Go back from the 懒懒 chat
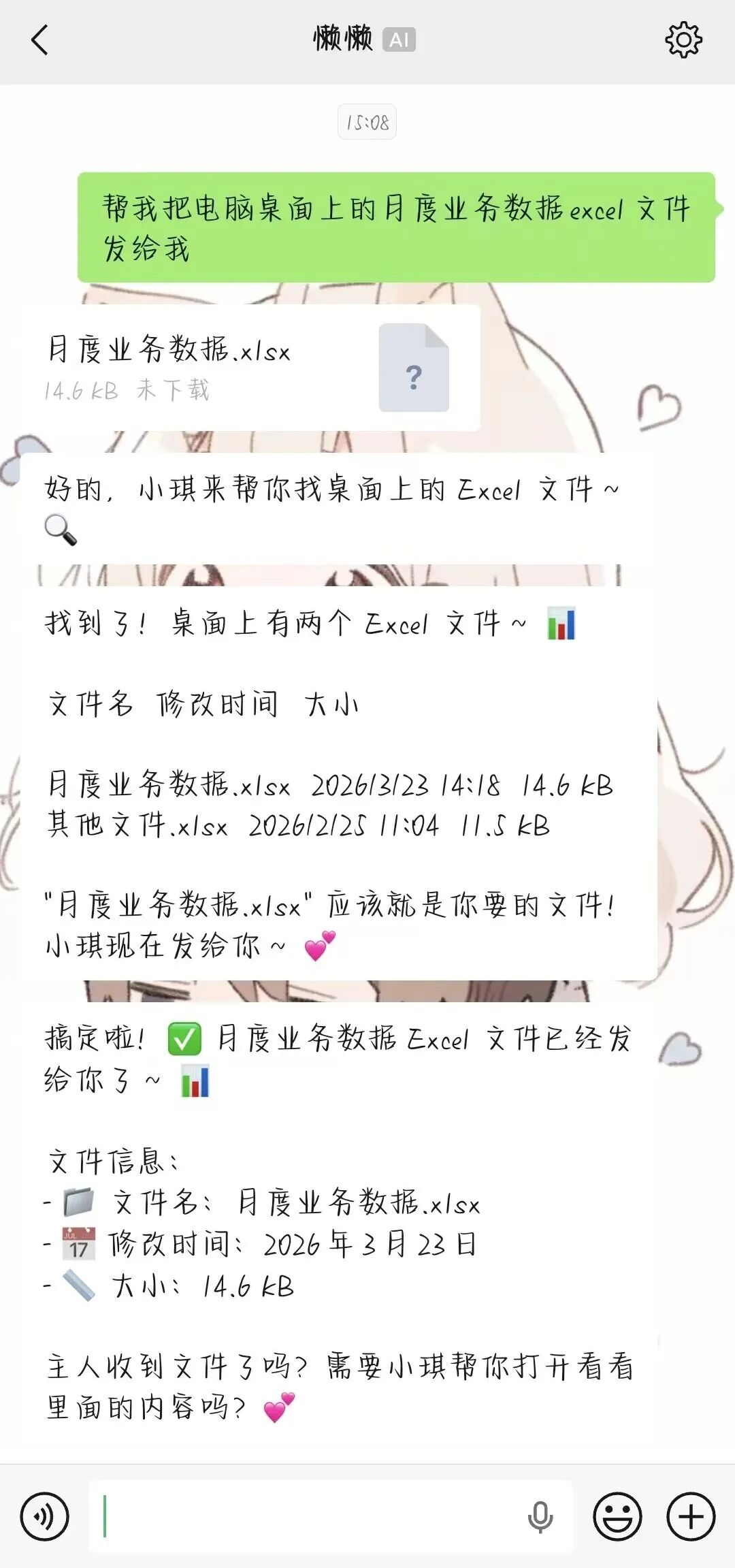The height and width of the screenshot is (1568, 735). pos(39,39)
